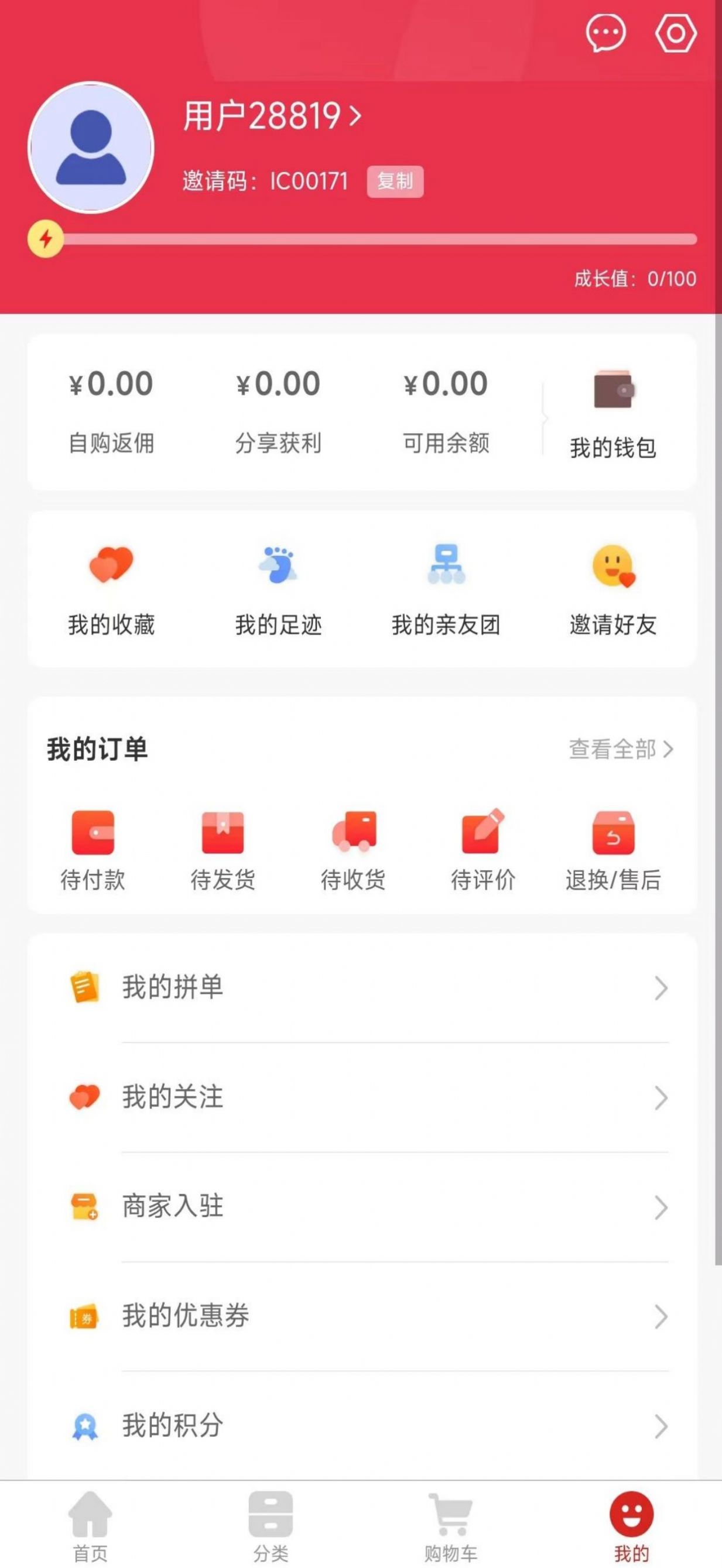Open settings via the hexagon gear icon
Viewport: 722px width, 1568px height.
tap(676, 33)
